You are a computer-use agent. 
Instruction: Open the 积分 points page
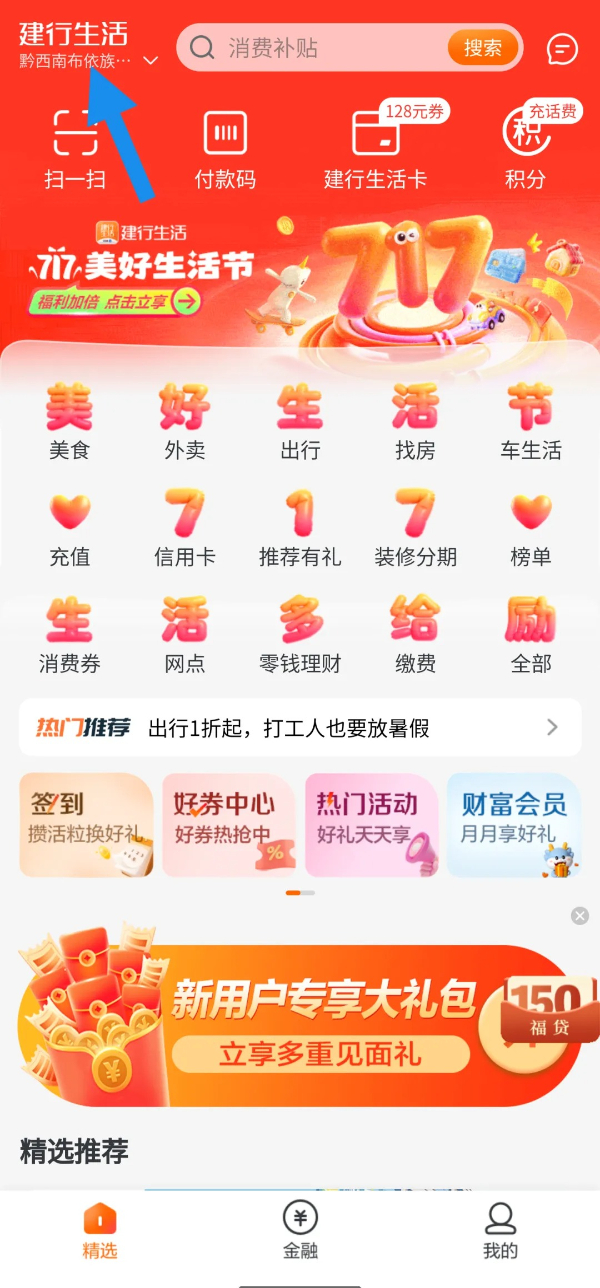point(525,148)
